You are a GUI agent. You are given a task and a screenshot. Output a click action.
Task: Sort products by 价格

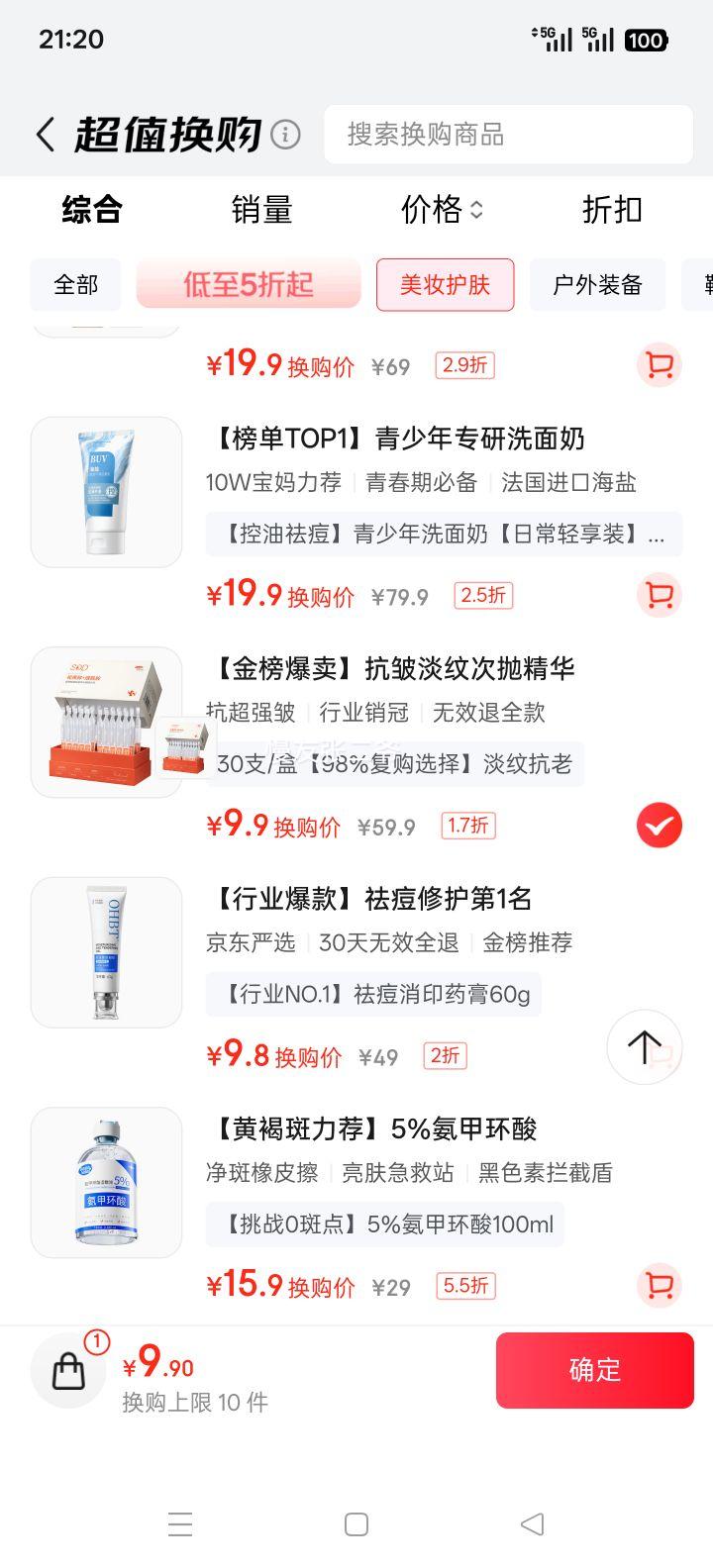pos(442,210)
